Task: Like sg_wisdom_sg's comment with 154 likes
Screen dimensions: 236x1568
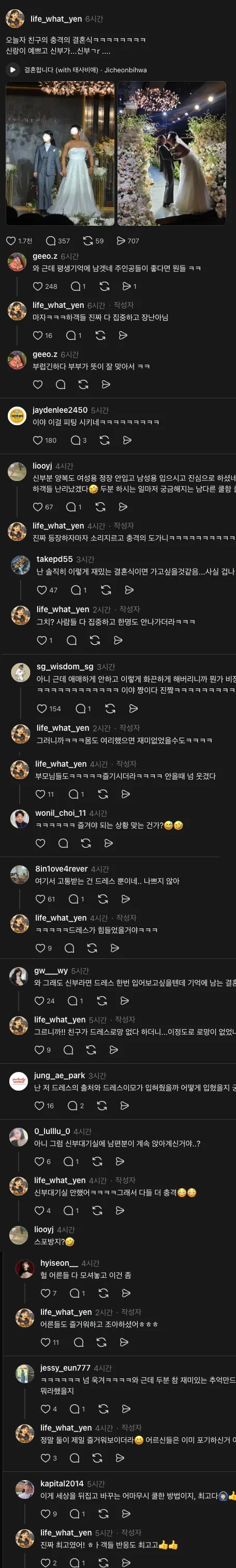Action: point(41,708)
